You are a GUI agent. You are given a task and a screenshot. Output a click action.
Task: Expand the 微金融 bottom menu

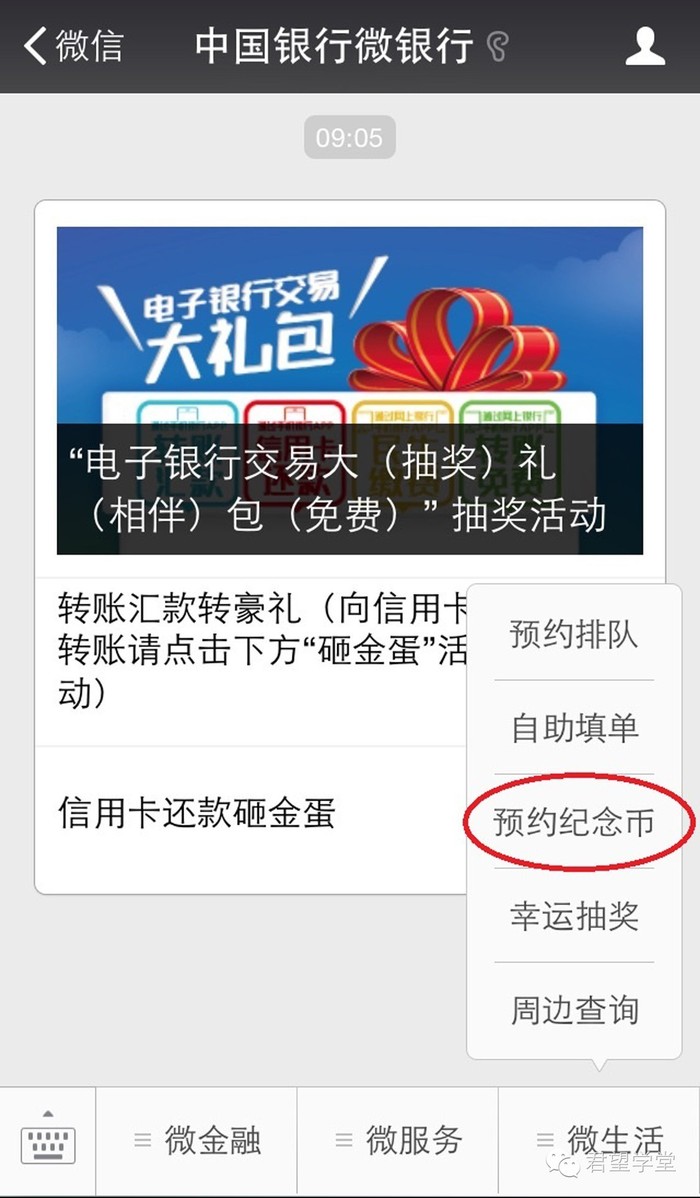coord(197,1140)
